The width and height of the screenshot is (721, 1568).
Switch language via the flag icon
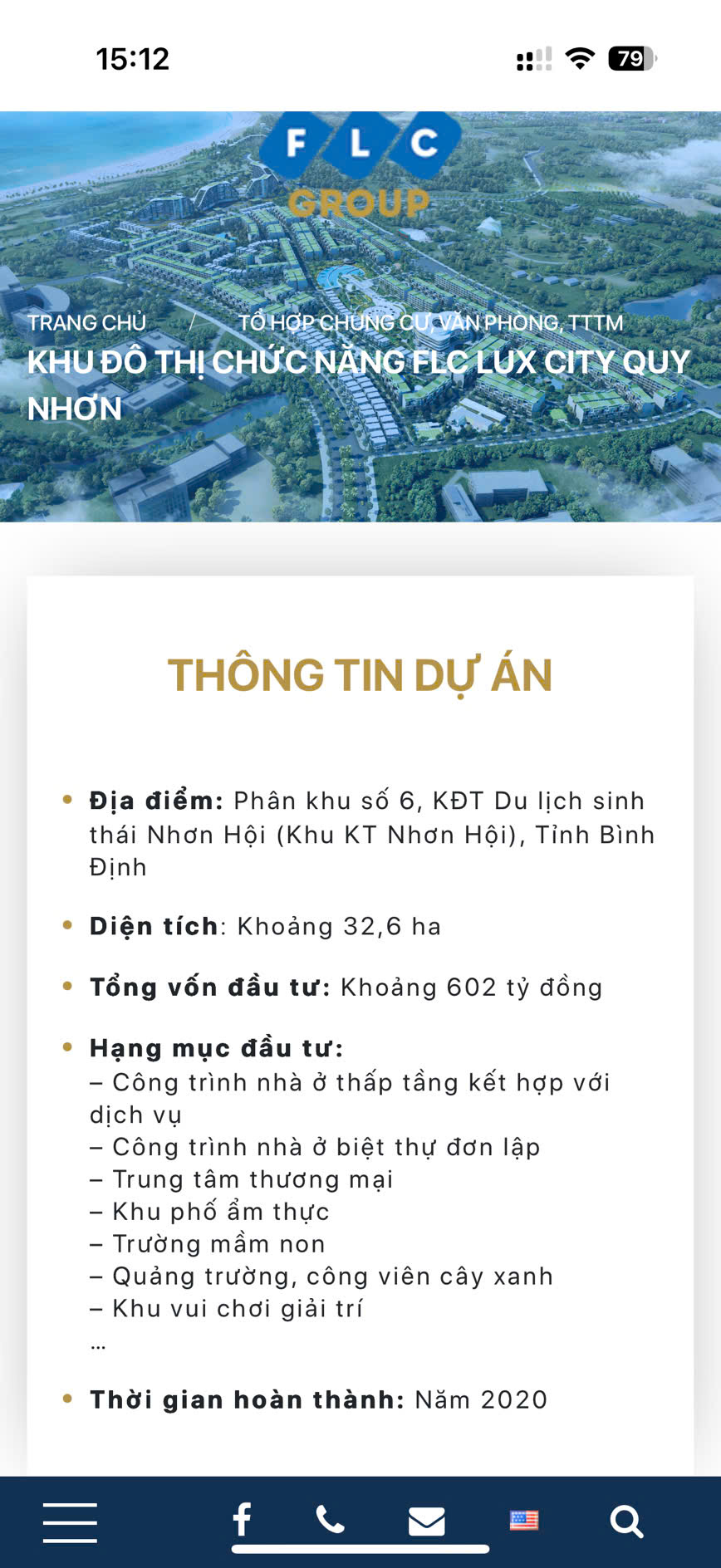[524, 1520]
